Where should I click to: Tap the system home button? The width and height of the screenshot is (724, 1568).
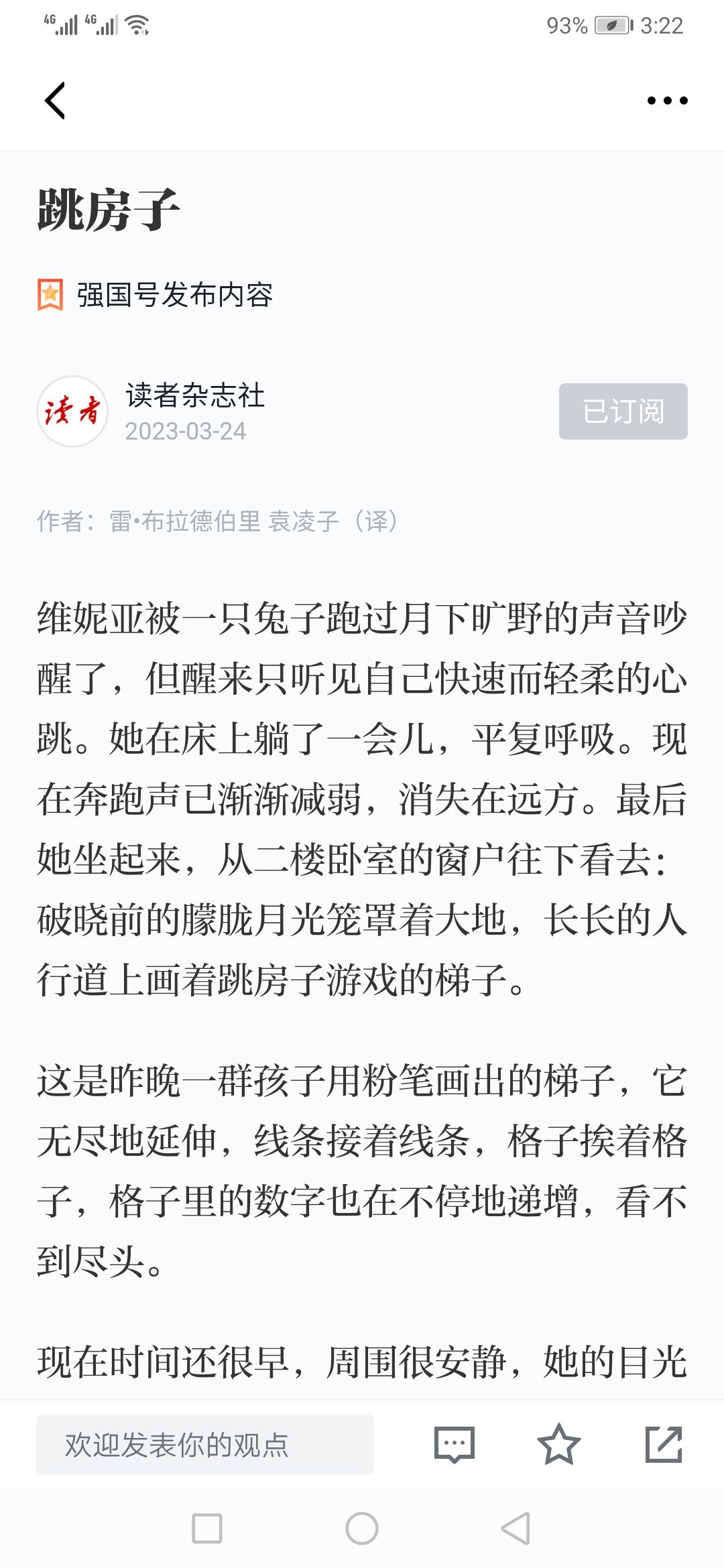(362, 1528)
